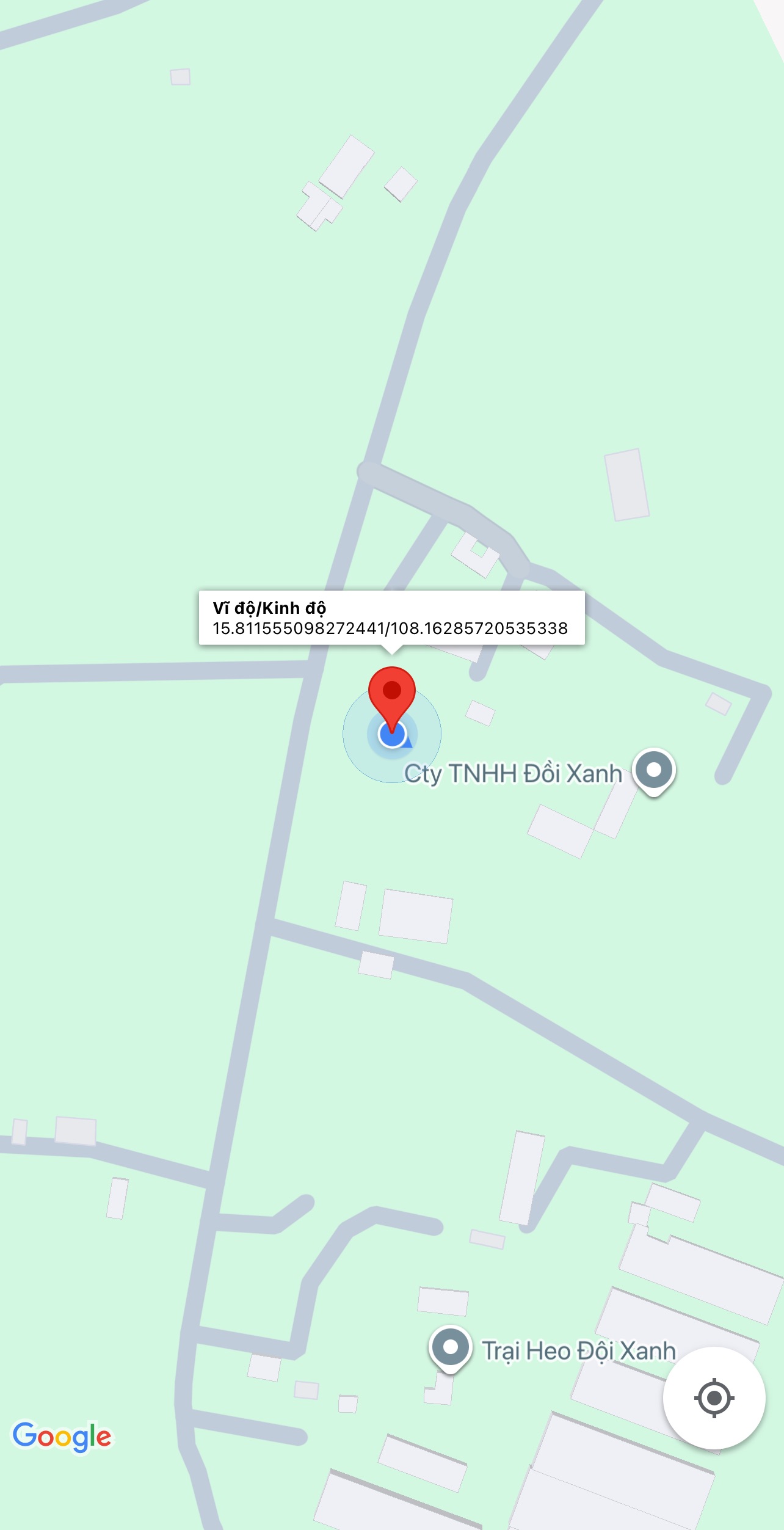This screenshot has width=784, height=1530.
Task: Tap the Vĩ độ/Kinh độ coordinates info window
Action: point(391,617)
